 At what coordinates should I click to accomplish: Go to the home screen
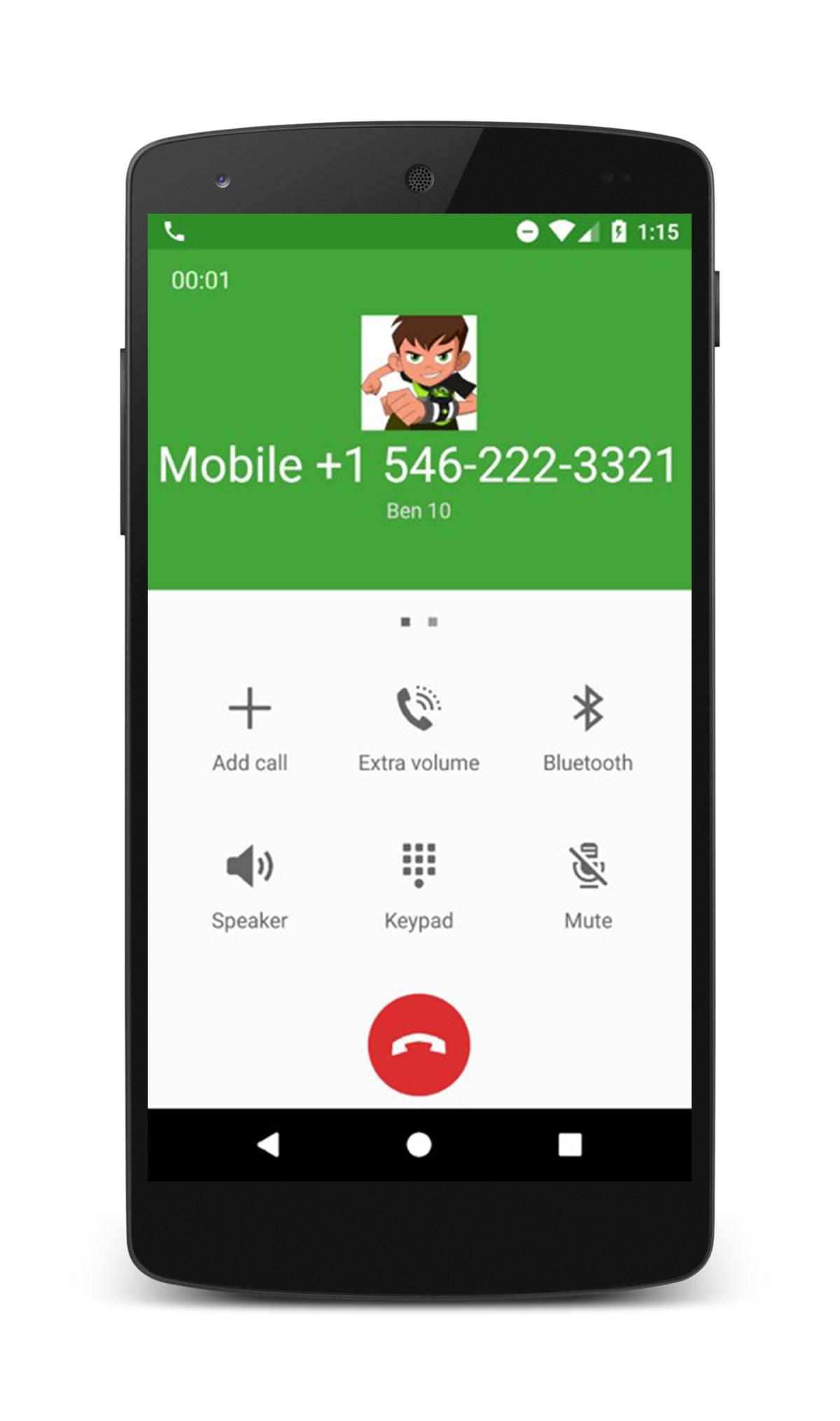(x=419, y=1145)
